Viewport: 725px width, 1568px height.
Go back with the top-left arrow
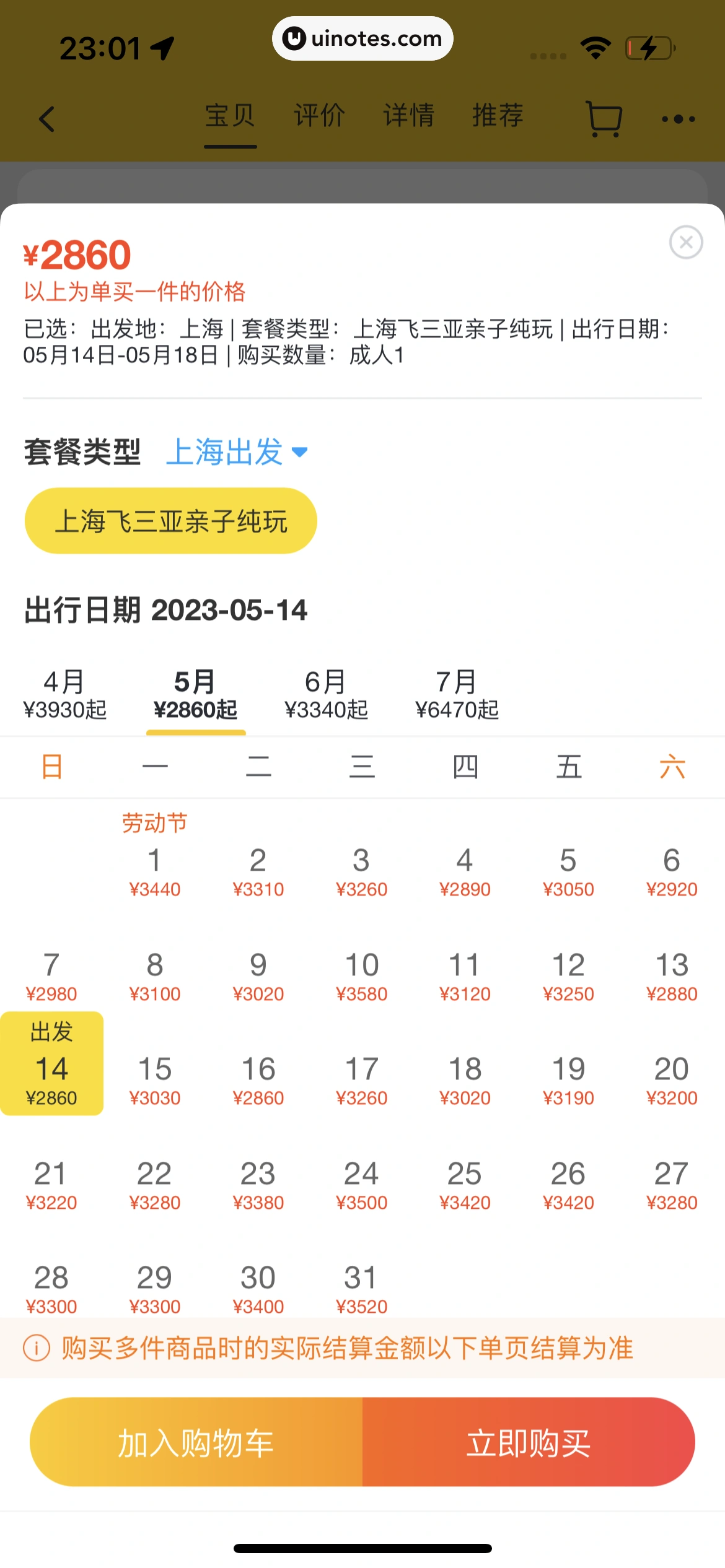point(47,119)
